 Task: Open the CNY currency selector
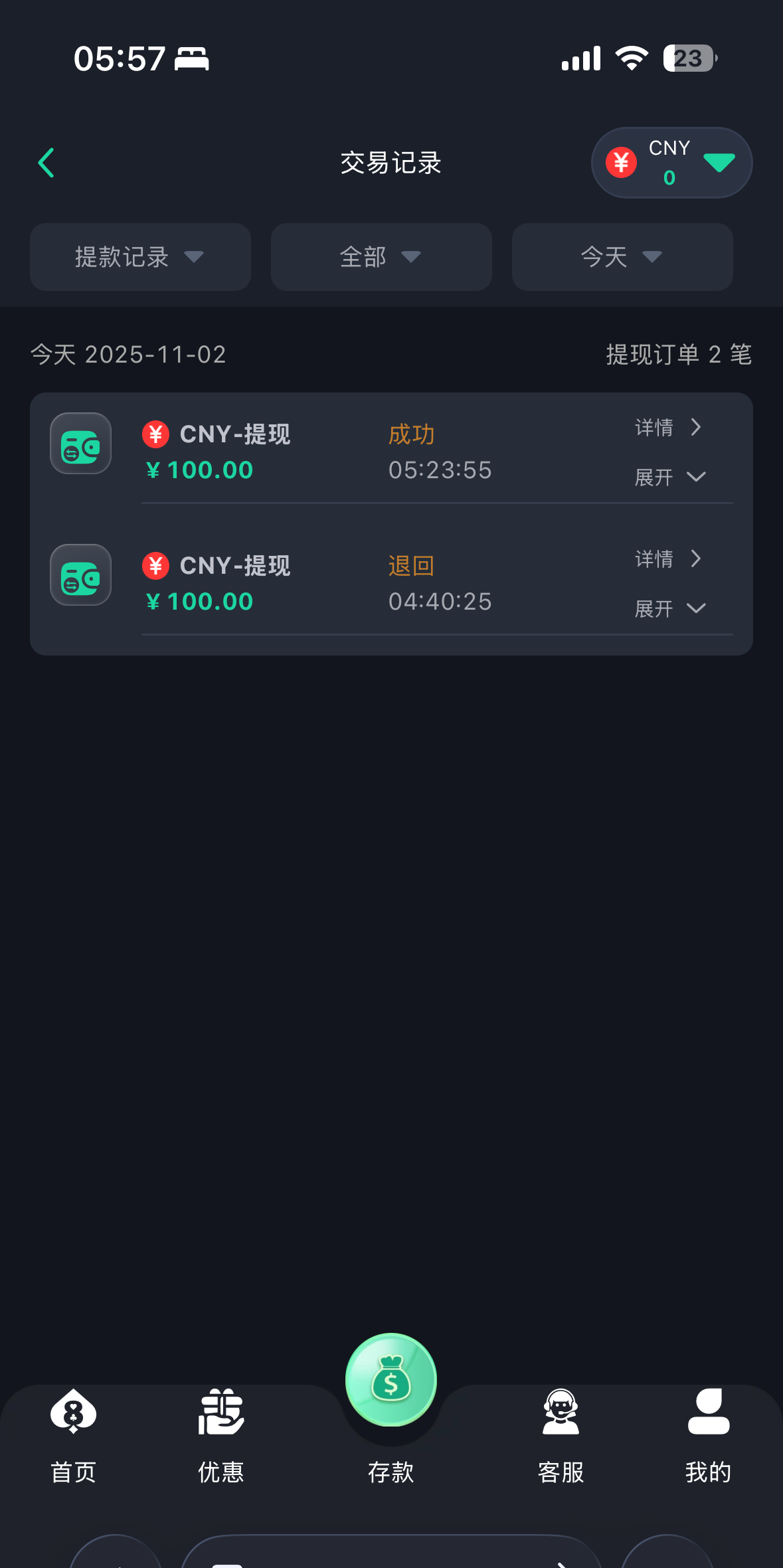point(671,163)
